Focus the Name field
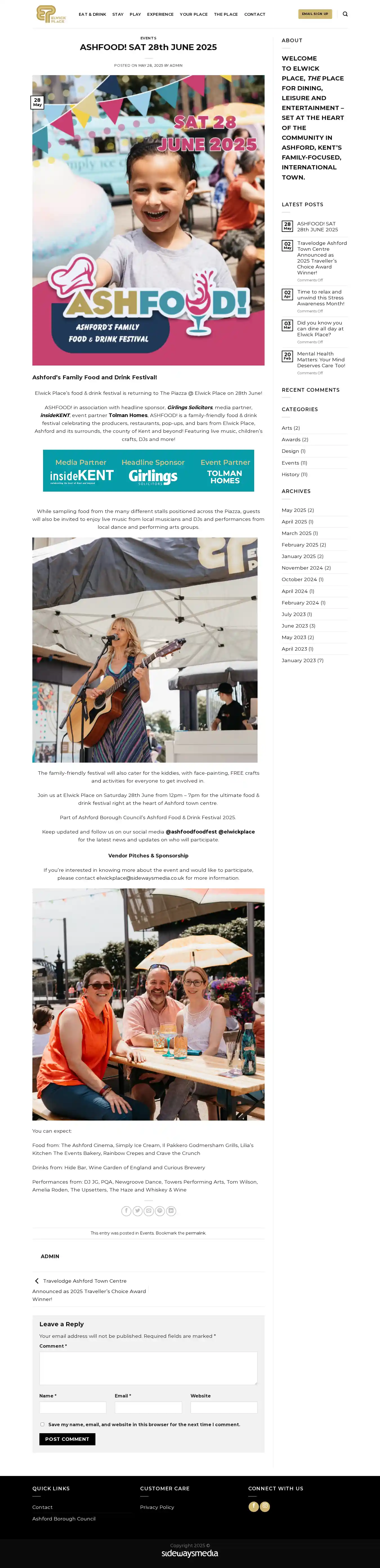The image size is (380, 1568). click(x=72, y=1407)
